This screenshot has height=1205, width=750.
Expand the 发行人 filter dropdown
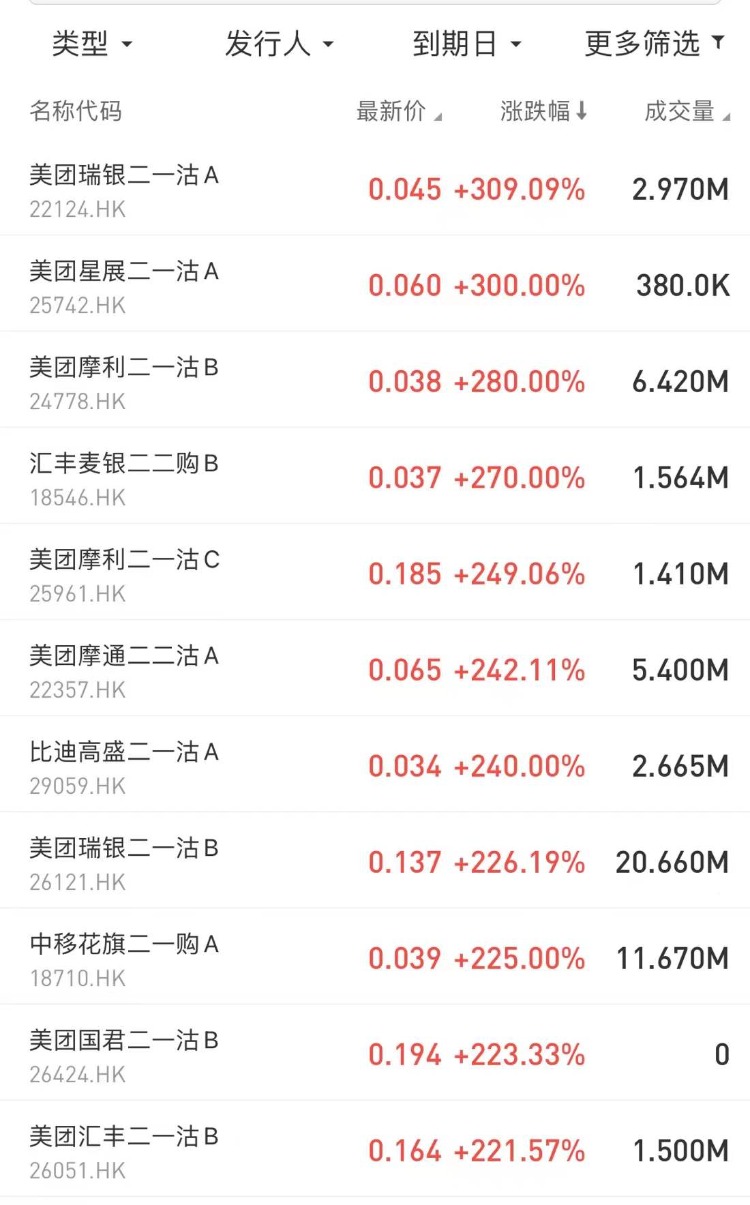pos(279,44)
